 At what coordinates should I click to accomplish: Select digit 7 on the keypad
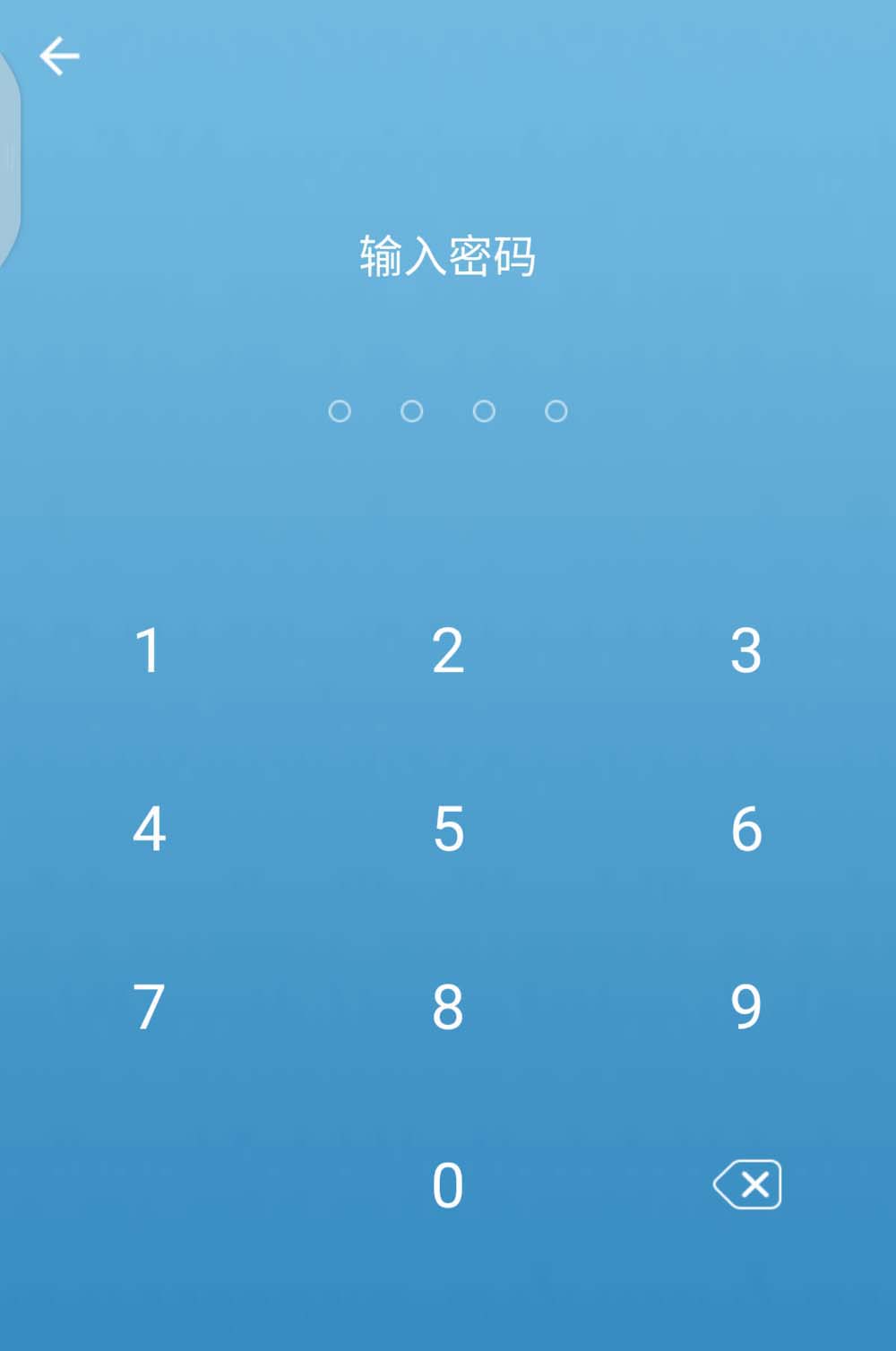(x=149, y=1006)
